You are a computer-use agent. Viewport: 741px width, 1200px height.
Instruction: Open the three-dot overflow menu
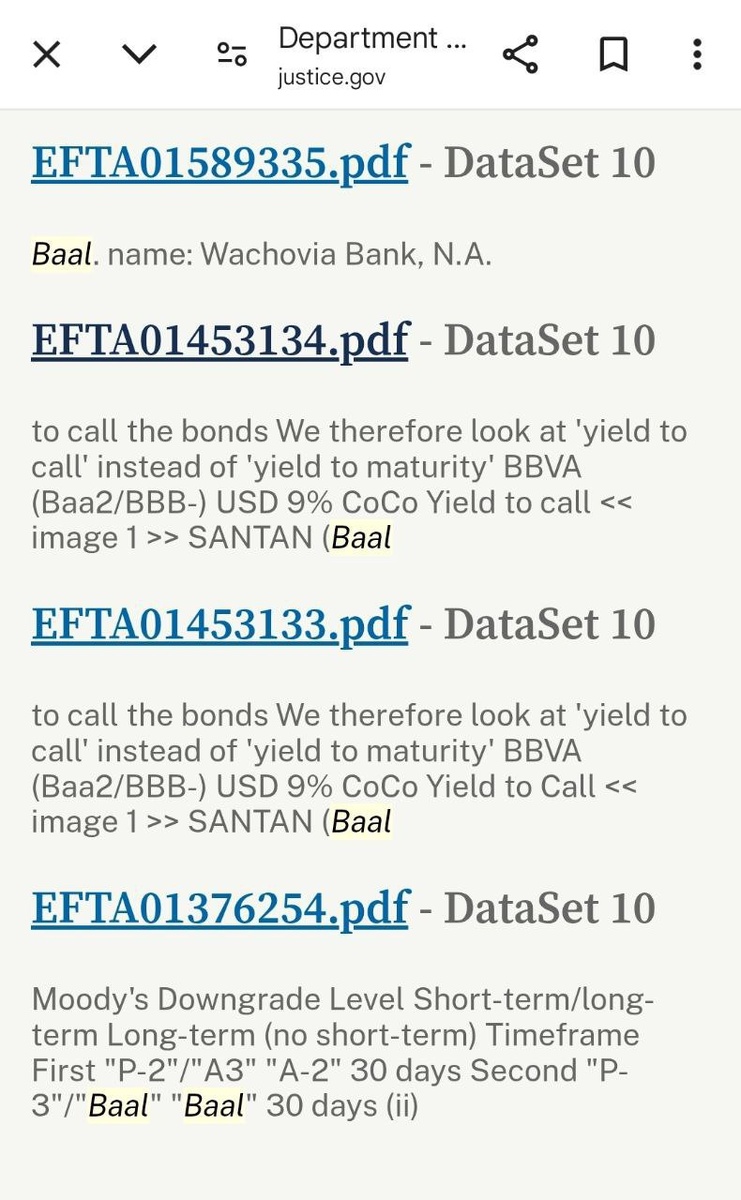click(x=697, y=54)
